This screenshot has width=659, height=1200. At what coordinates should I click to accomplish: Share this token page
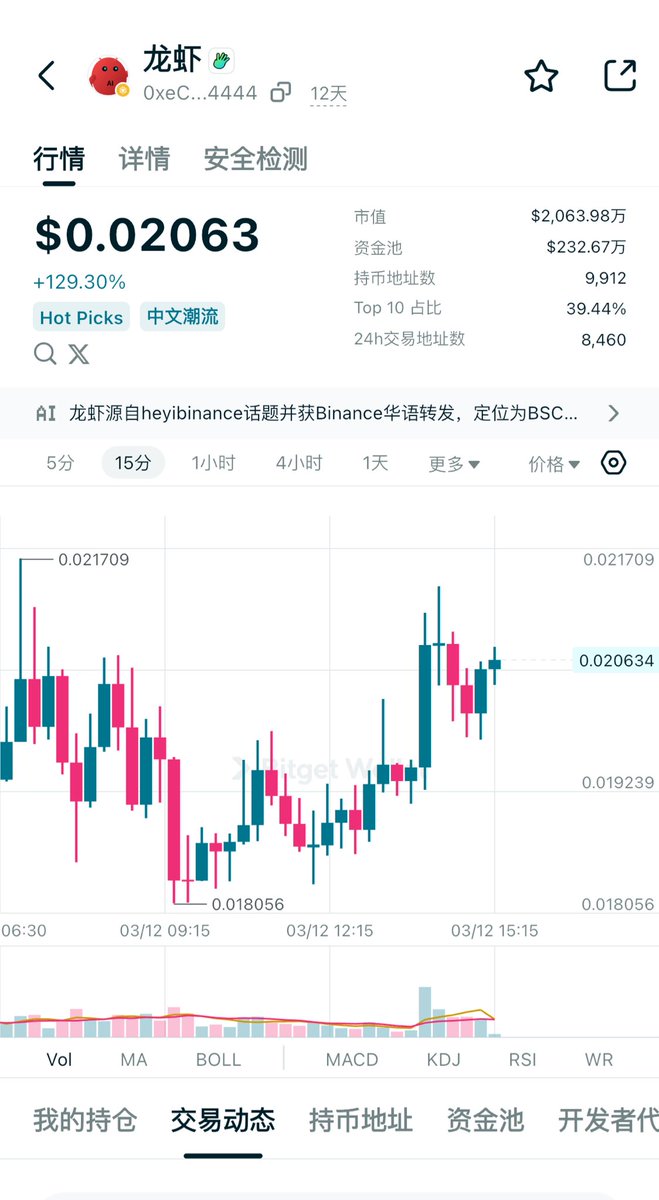(620, 76)
